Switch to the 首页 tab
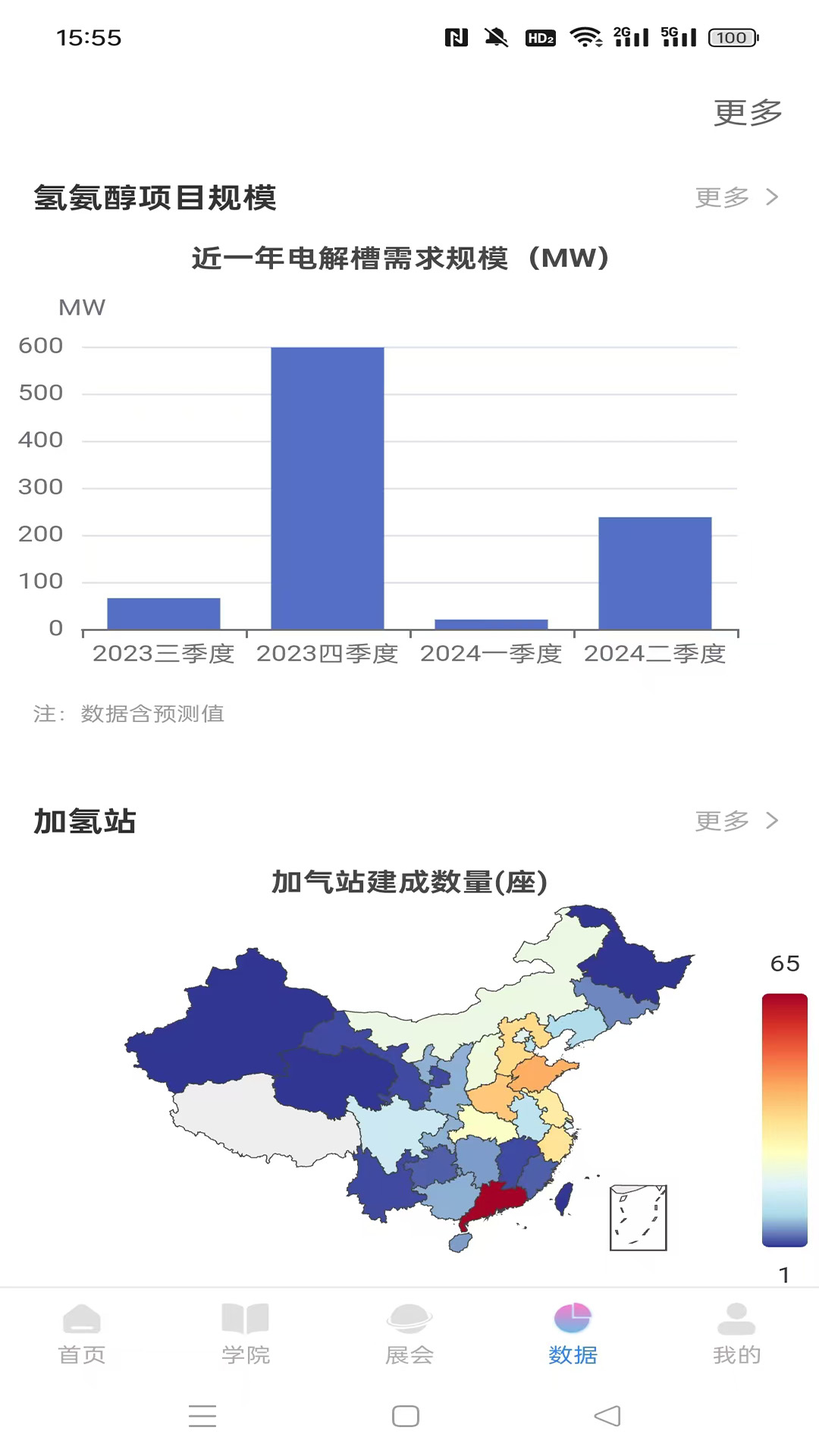 click(82, 1335)
